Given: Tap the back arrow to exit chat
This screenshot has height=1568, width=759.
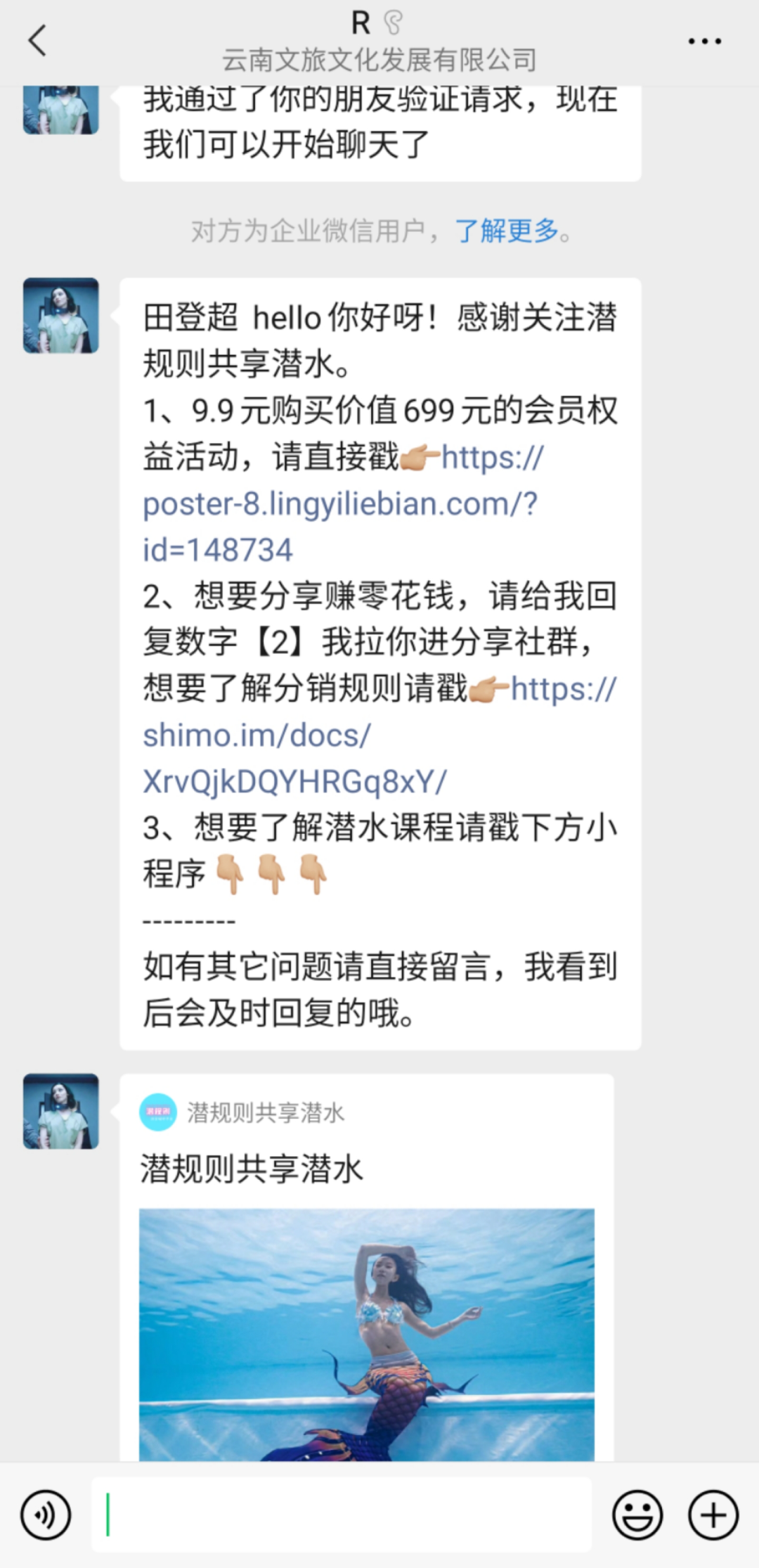Looking at the screenshot, I should tap(37, 42).
